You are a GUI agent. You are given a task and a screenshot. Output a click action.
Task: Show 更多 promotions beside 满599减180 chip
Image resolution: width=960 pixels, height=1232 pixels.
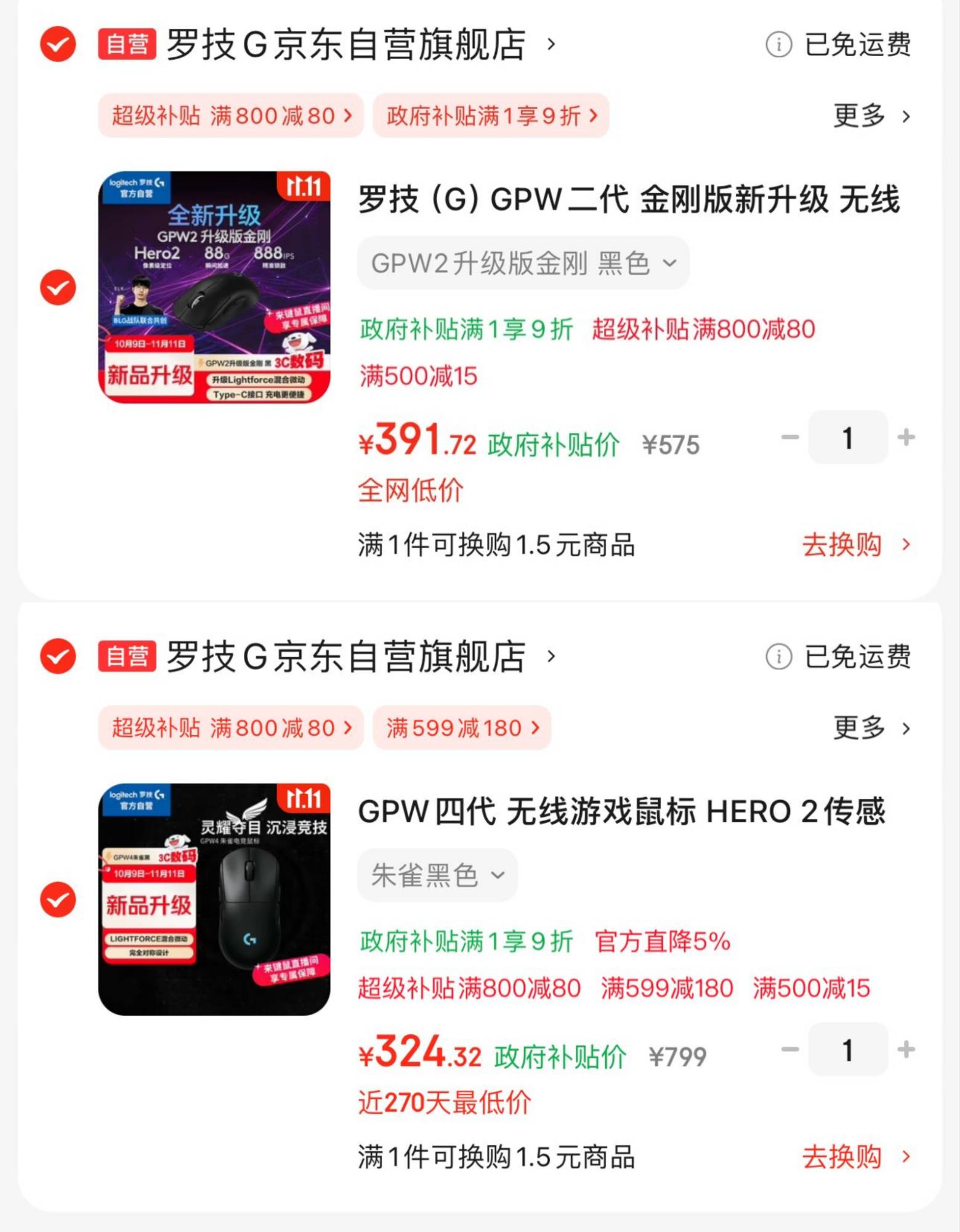pos(871,728)
